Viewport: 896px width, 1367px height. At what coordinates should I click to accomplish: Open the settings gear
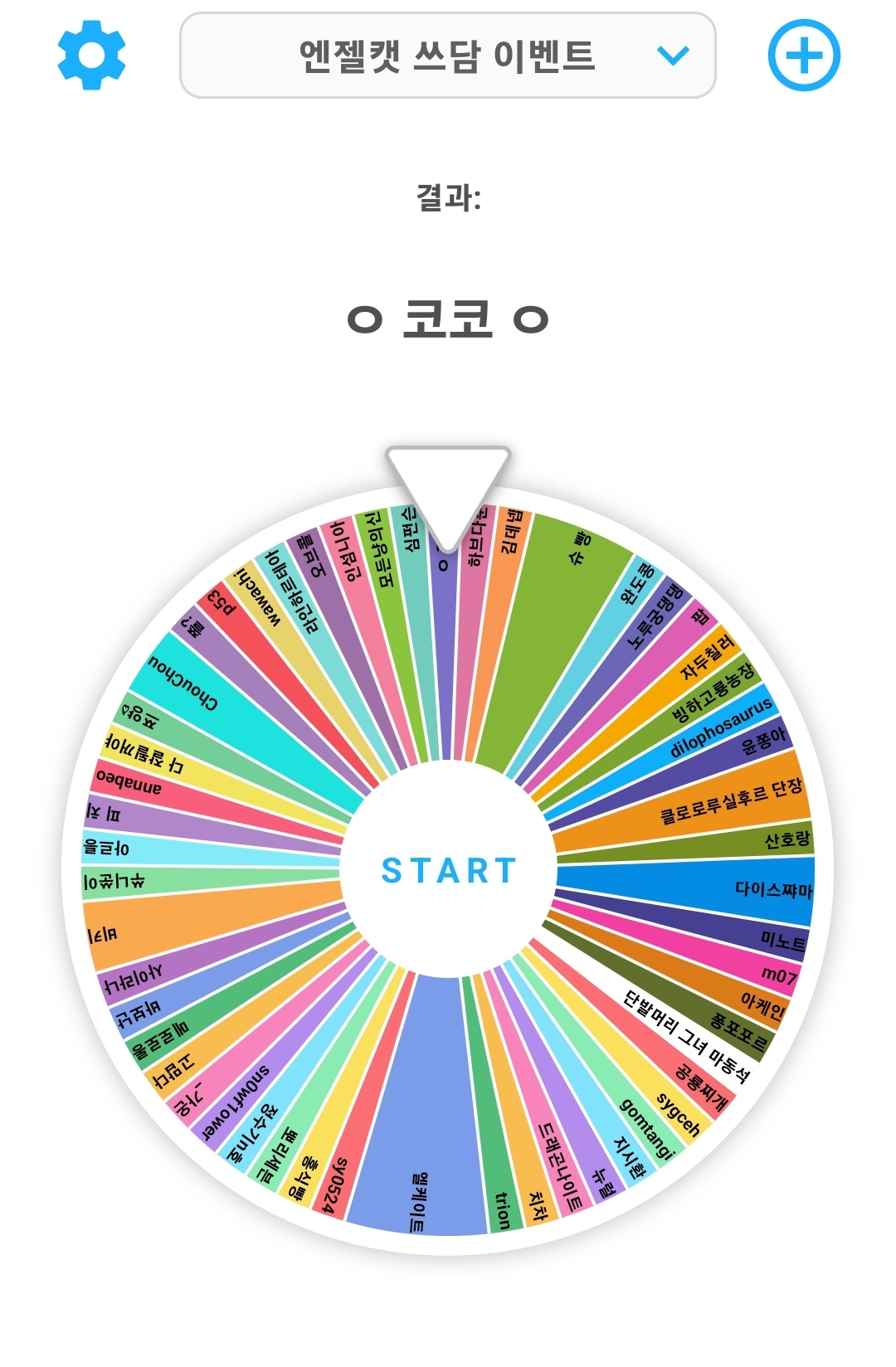pyautogui.click(x=91, y=56)
